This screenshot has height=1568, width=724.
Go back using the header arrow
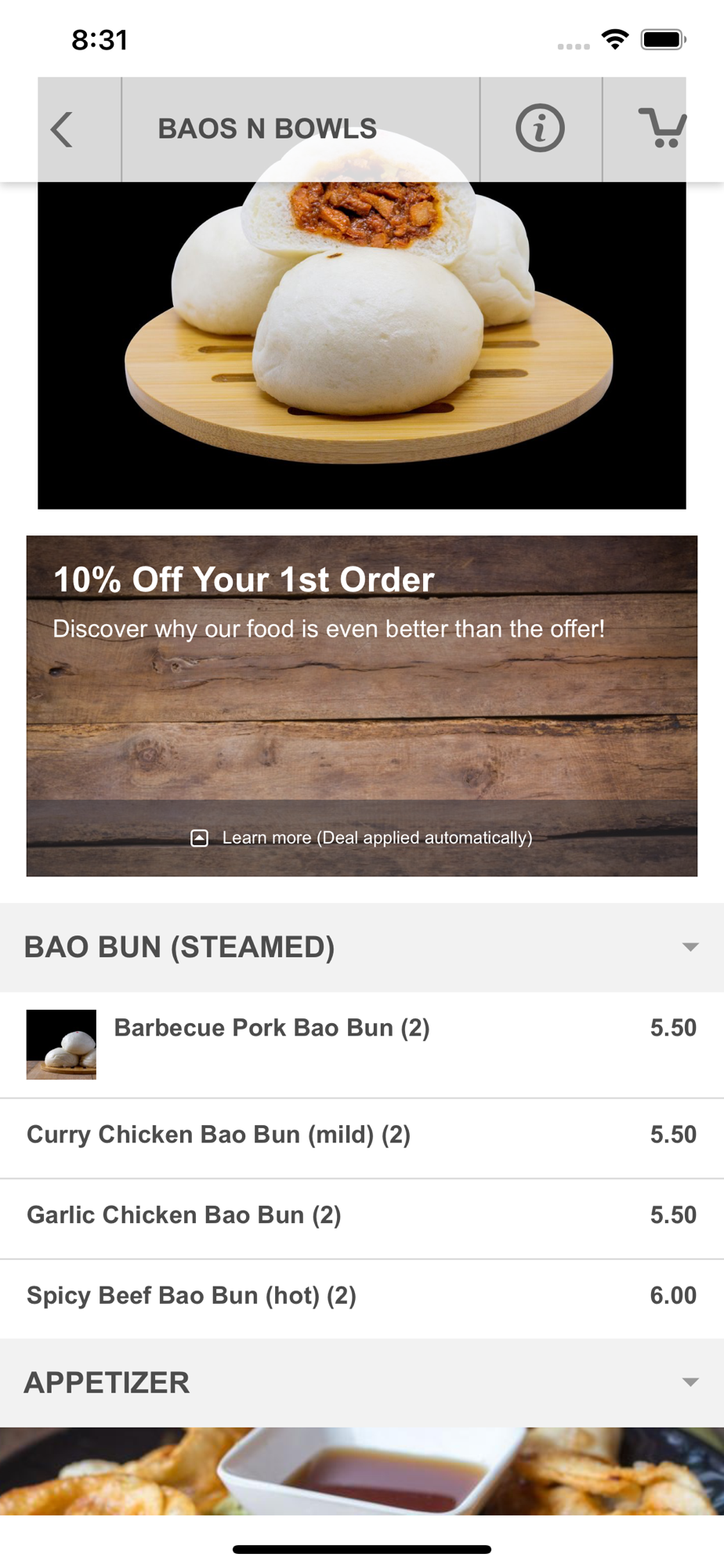tap(63, 129)
